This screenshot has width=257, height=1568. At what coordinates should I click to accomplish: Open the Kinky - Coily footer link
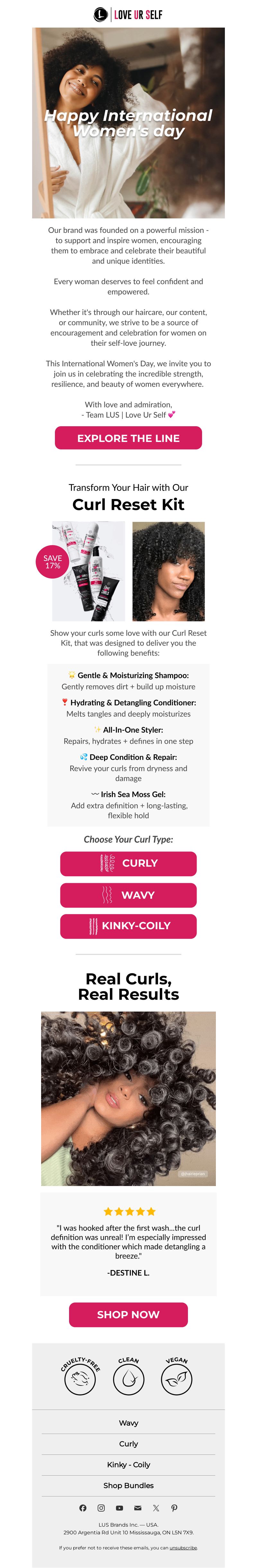tap(128, 1464)
